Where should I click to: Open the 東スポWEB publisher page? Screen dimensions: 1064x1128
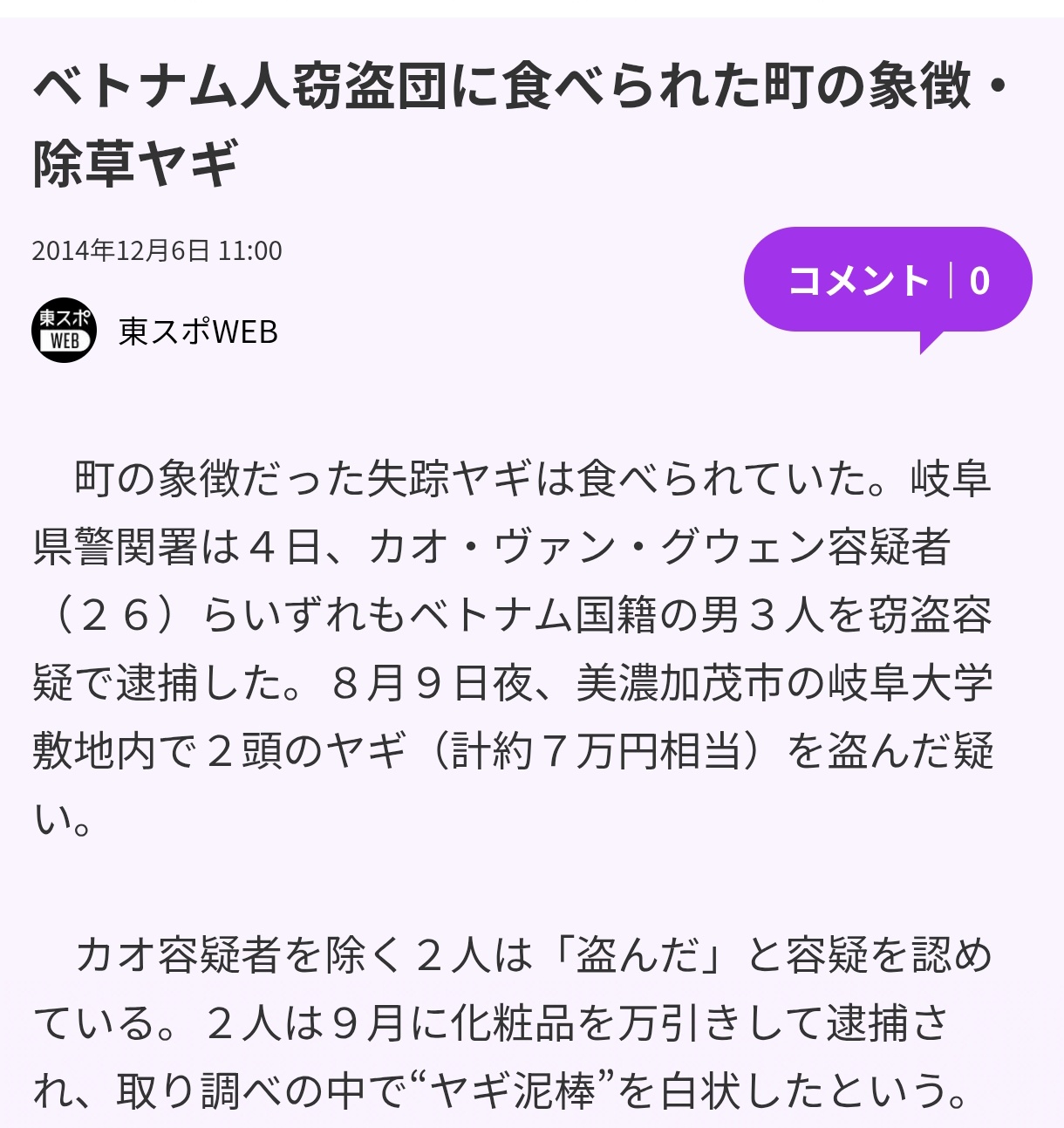pyautogui.click(x=197, y=332)
